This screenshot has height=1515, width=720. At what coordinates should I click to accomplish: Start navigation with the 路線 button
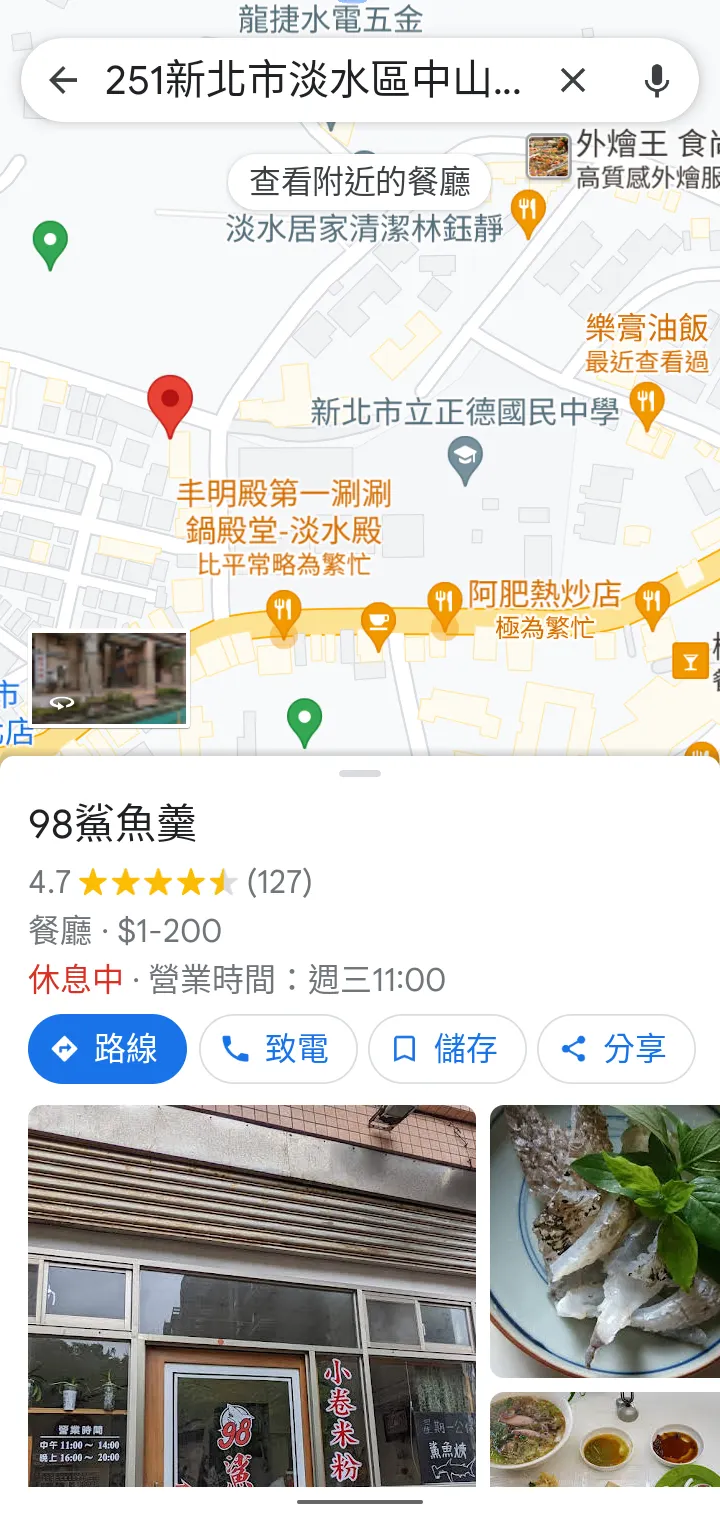tap(107, 1048)
